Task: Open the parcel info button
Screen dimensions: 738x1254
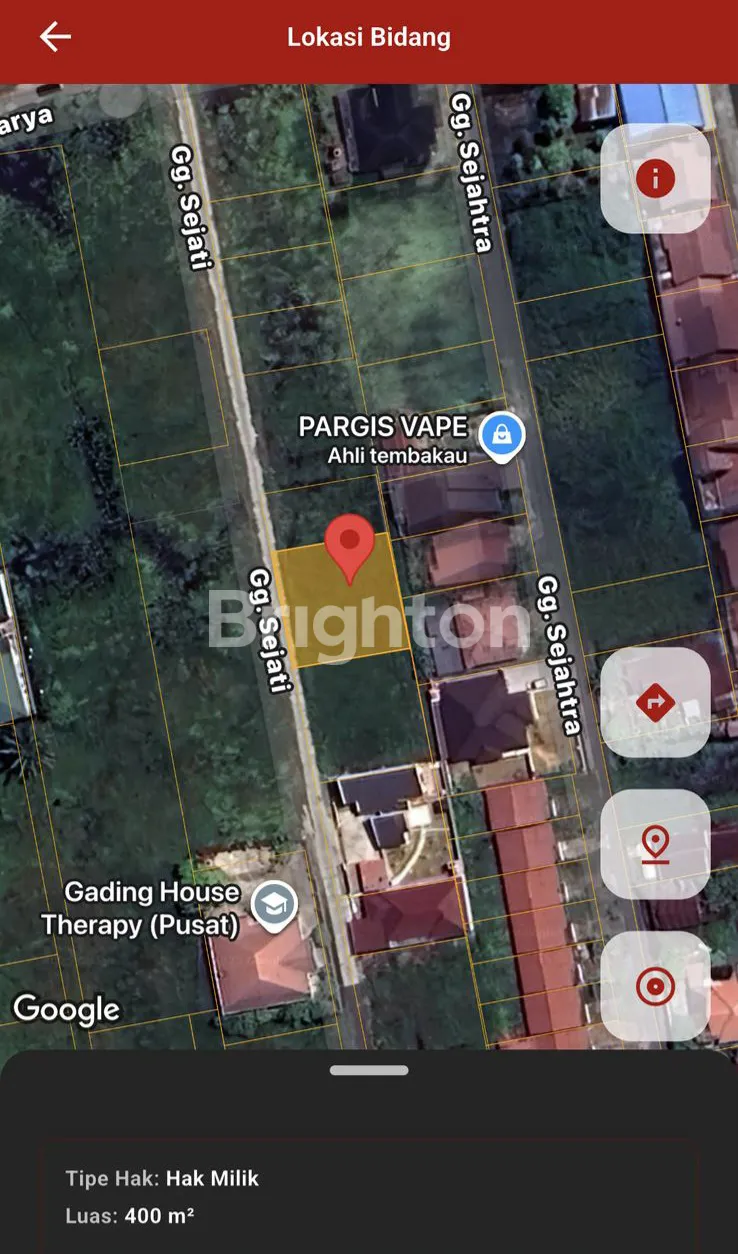Action: tap(655, 179)
